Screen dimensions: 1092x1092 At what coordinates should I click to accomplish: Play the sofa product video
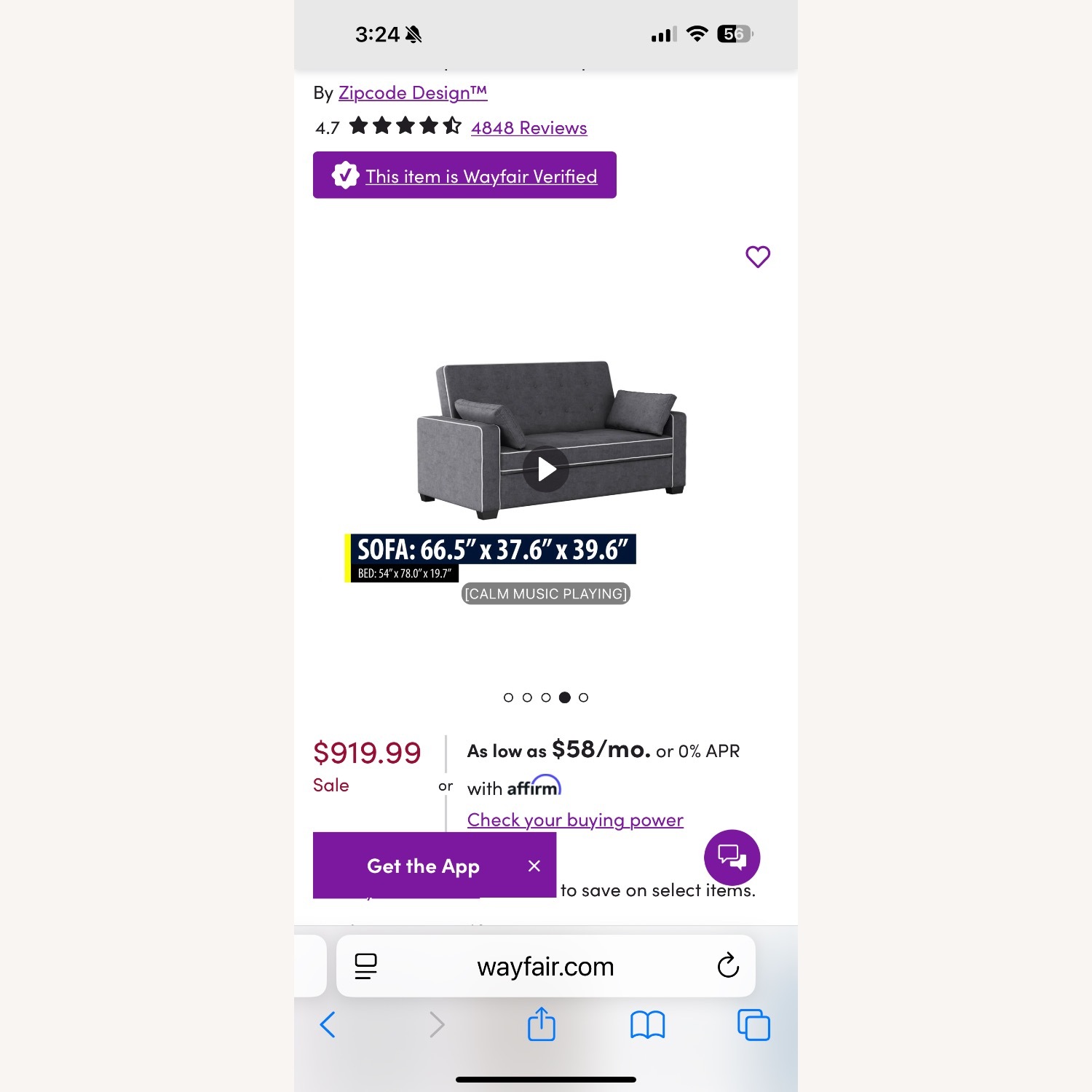(546, 470)
